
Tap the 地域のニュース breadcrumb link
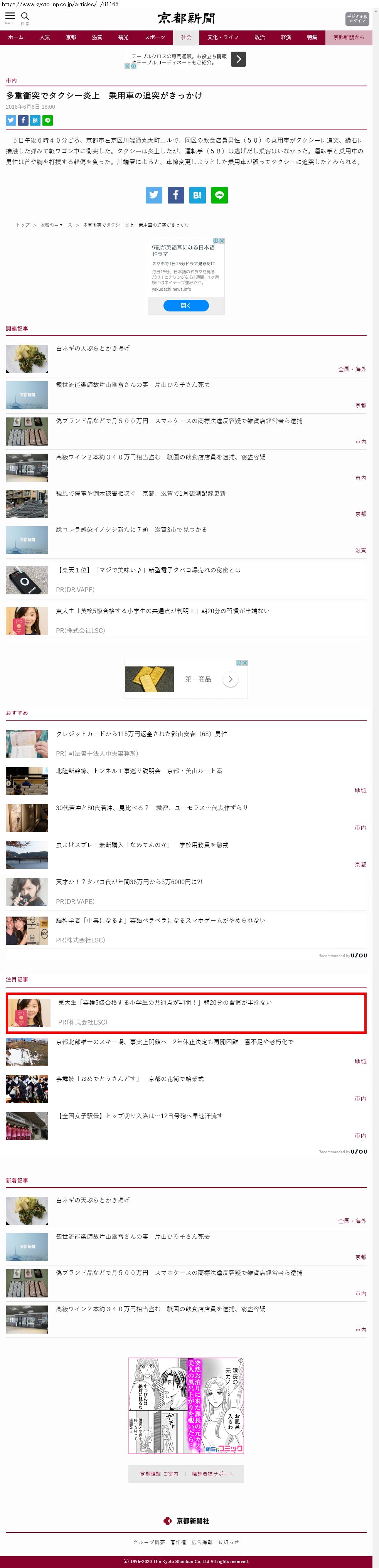56,225
